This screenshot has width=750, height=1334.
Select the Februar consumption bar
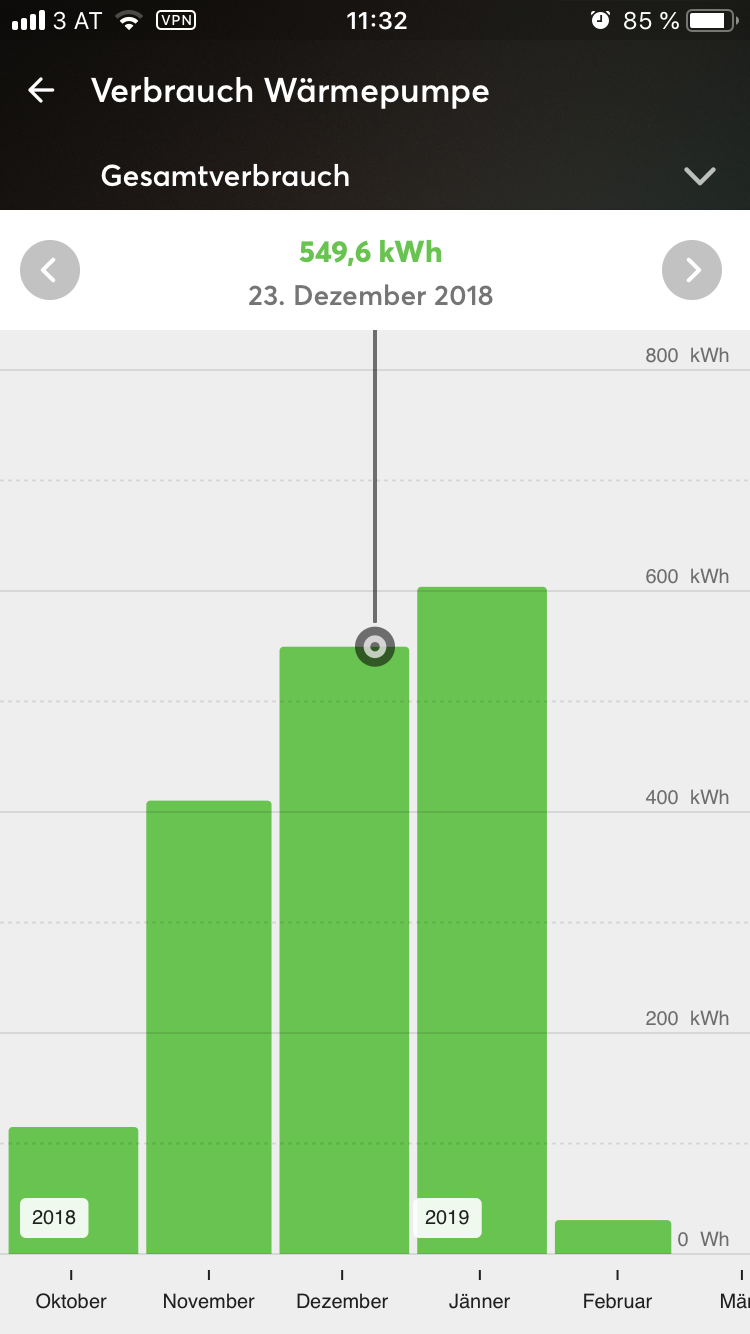613,1237
